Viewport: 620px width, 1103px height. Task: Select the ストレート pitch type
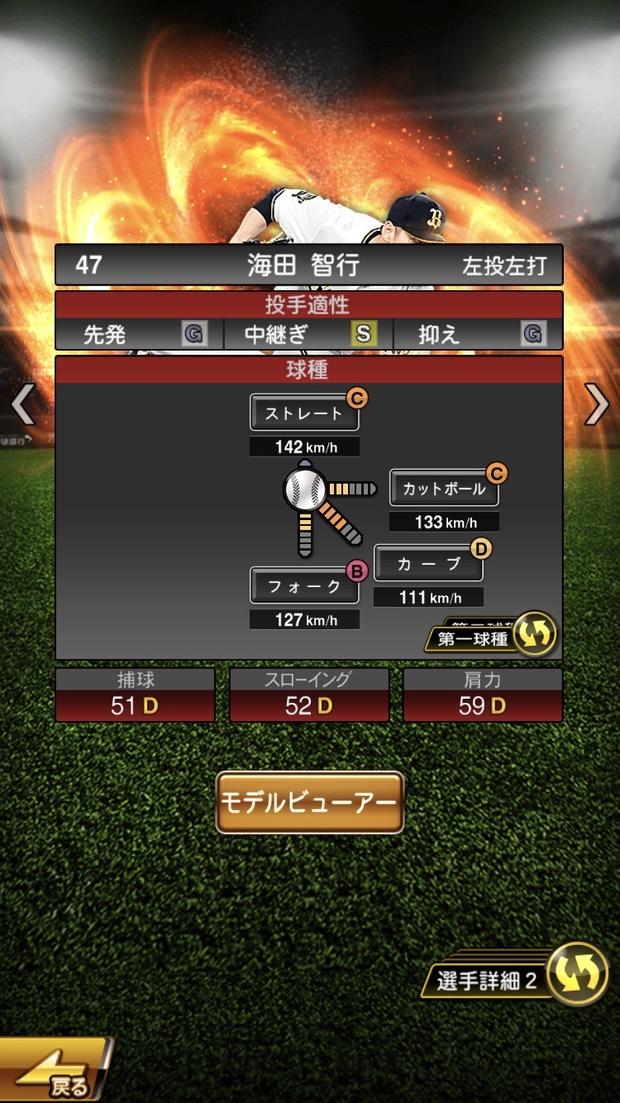click(x=304, y=412)
